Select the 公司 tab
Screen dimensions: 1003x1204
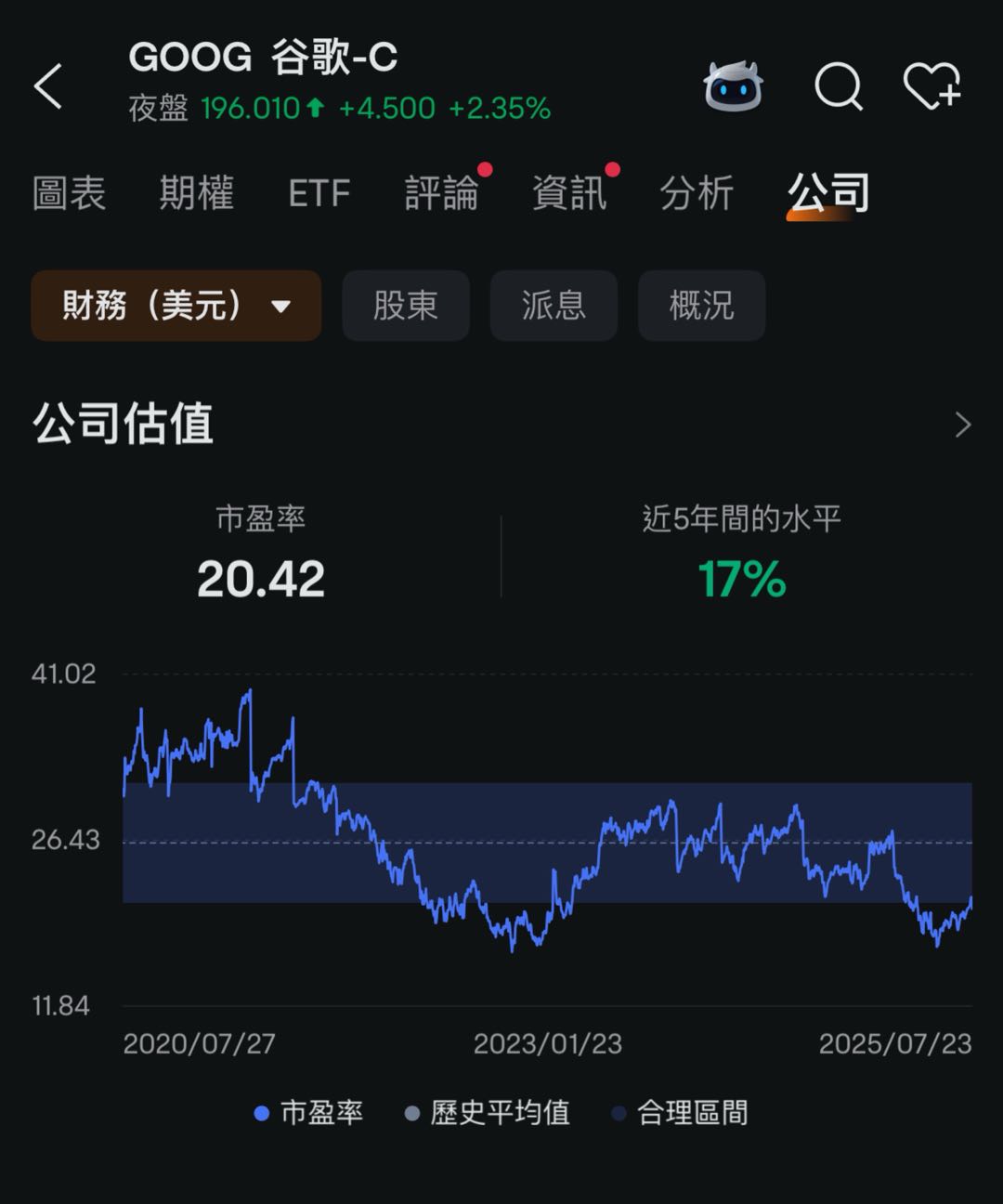point(828,193)
